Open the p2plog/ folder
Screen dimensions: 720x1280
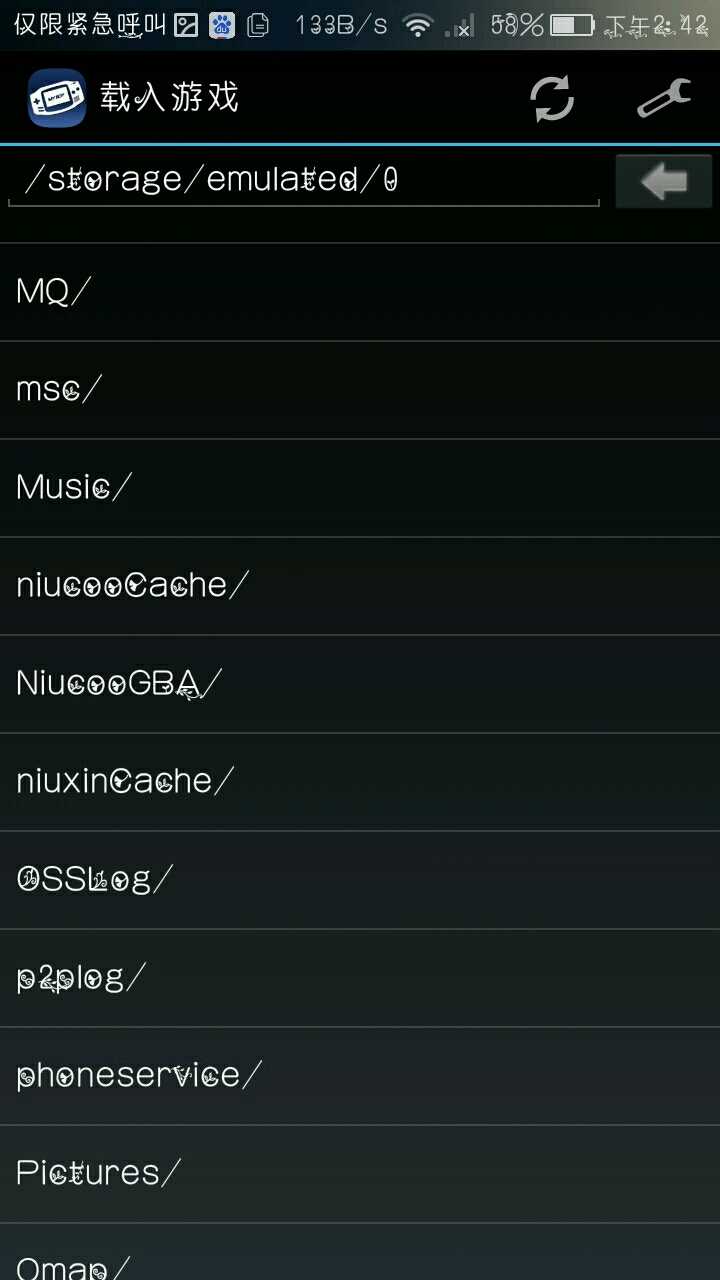click(360, 978)
